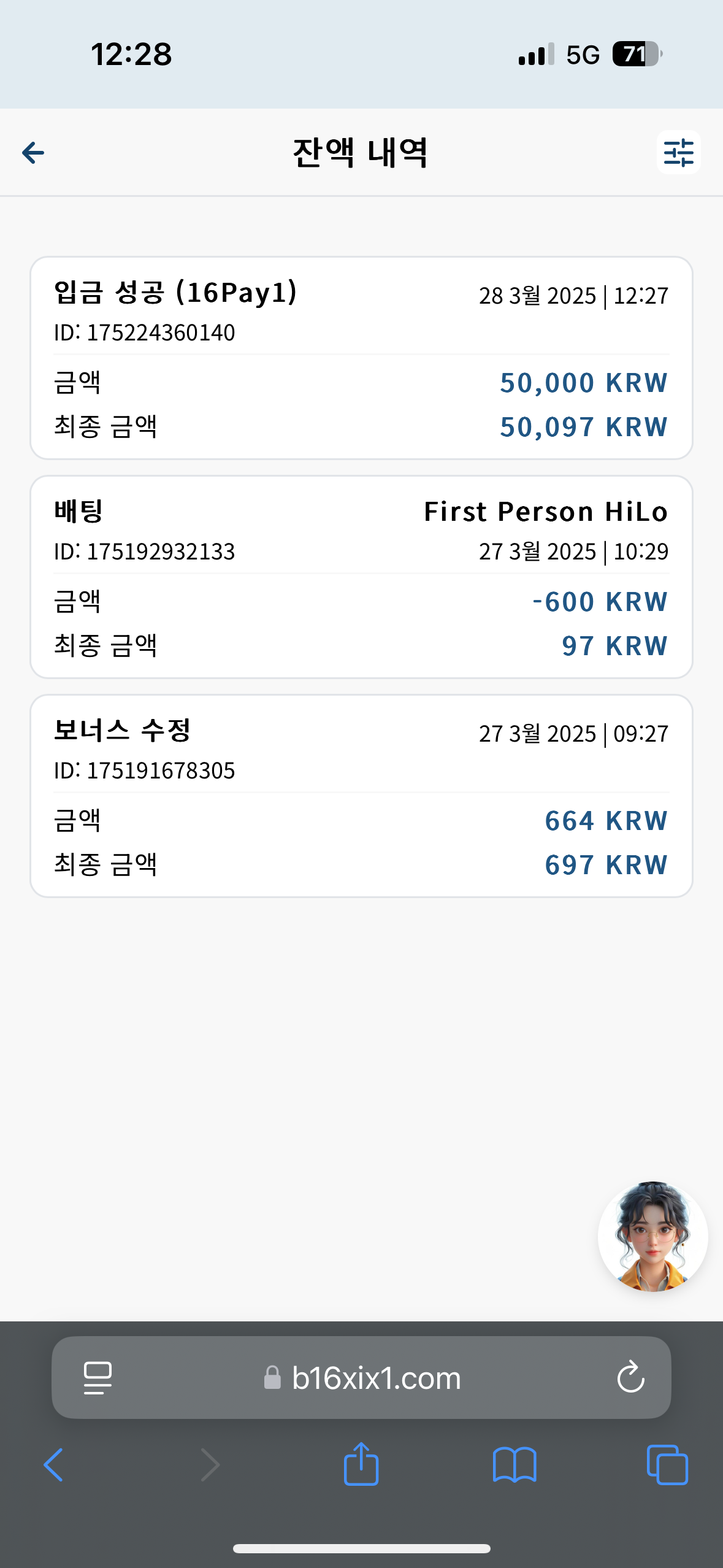Open the page settings menu icon
This screenshot has width=723, height=1568.
pyautogui.click(x=98, y=1378)
